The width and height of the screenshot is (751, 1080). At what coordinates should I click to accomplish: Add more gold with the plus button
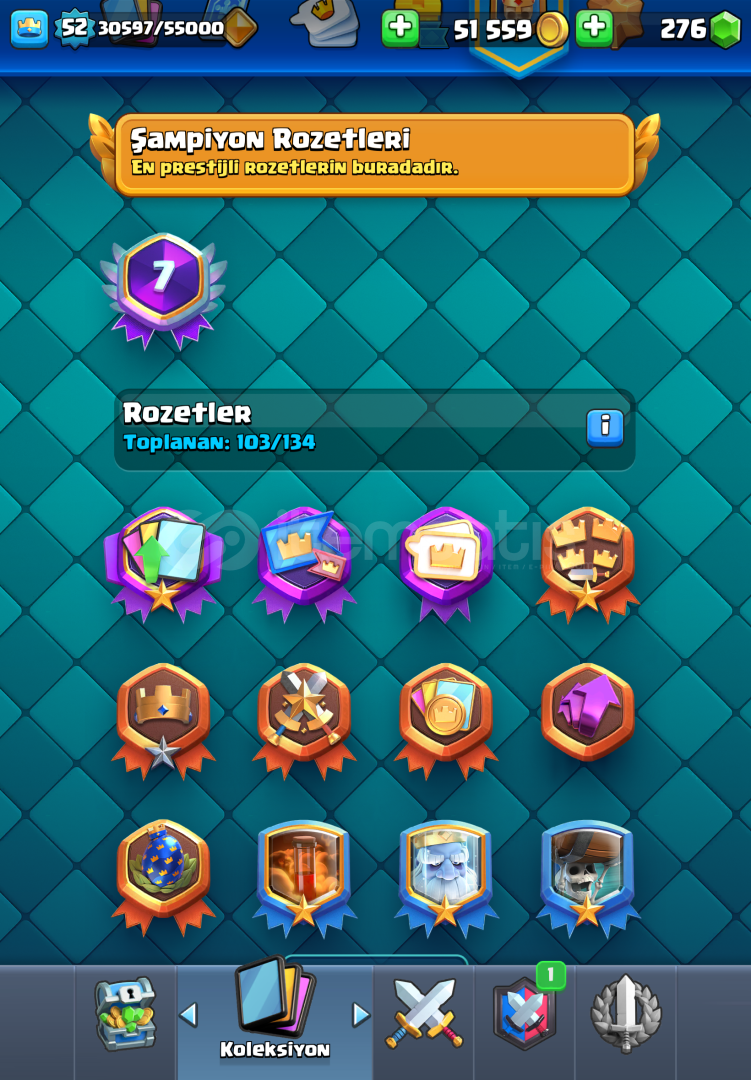point(400,28)
